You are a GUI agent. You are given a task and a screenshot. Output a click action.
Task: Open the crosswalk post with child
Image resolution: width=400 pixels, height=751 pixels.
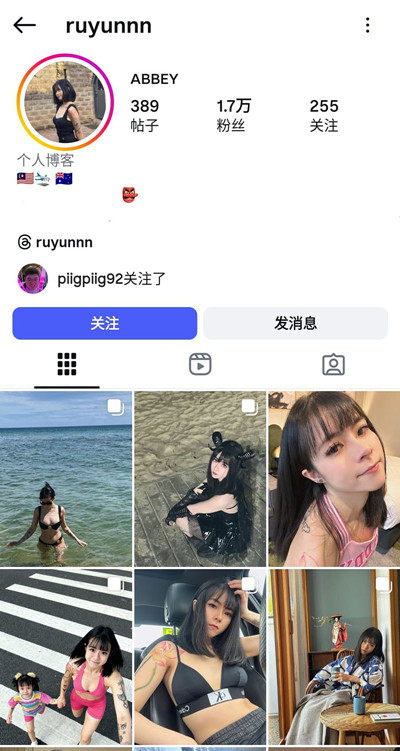click(x=66, y=657)
